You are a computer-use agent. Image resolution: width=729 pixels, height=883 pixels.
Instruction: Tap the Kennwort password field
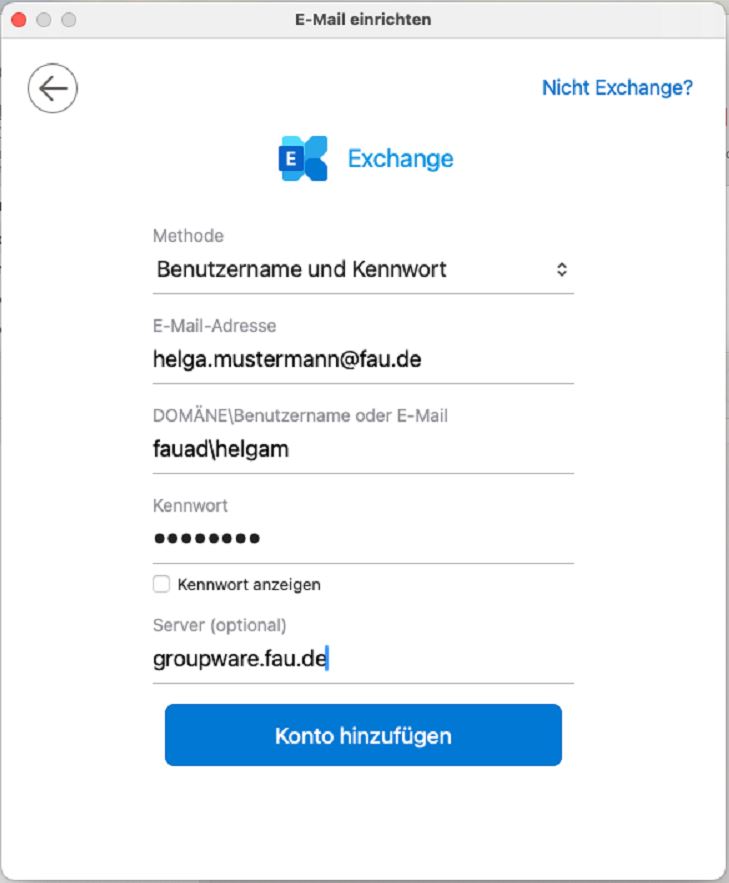pos(362,539)
